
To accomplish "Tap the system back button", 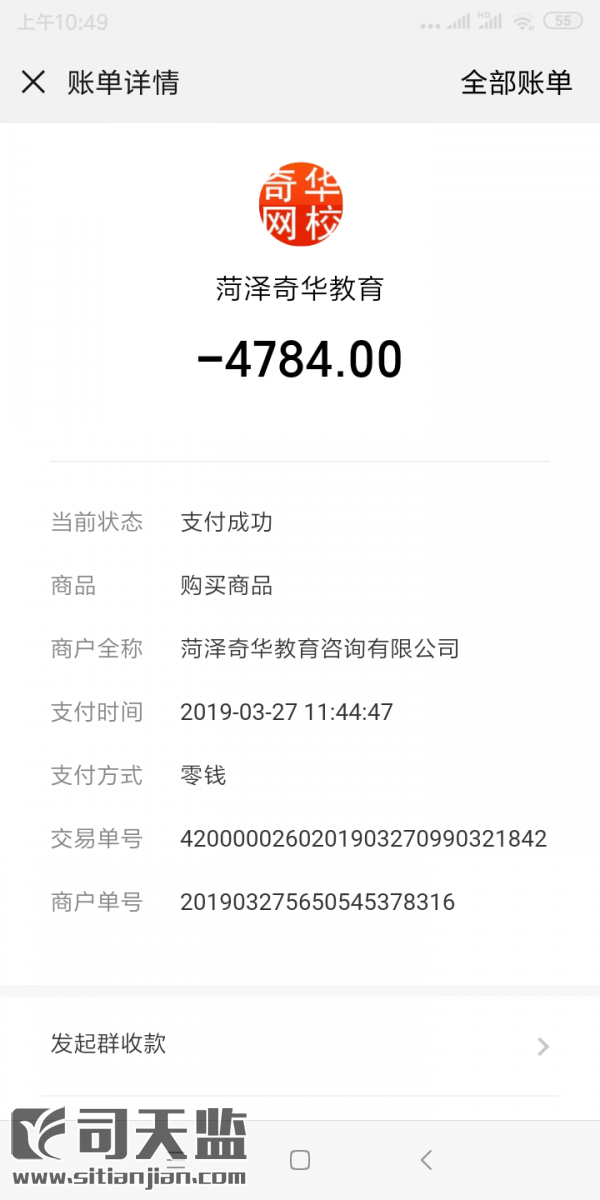I will pyautogui.click(x=427, y=1160).
